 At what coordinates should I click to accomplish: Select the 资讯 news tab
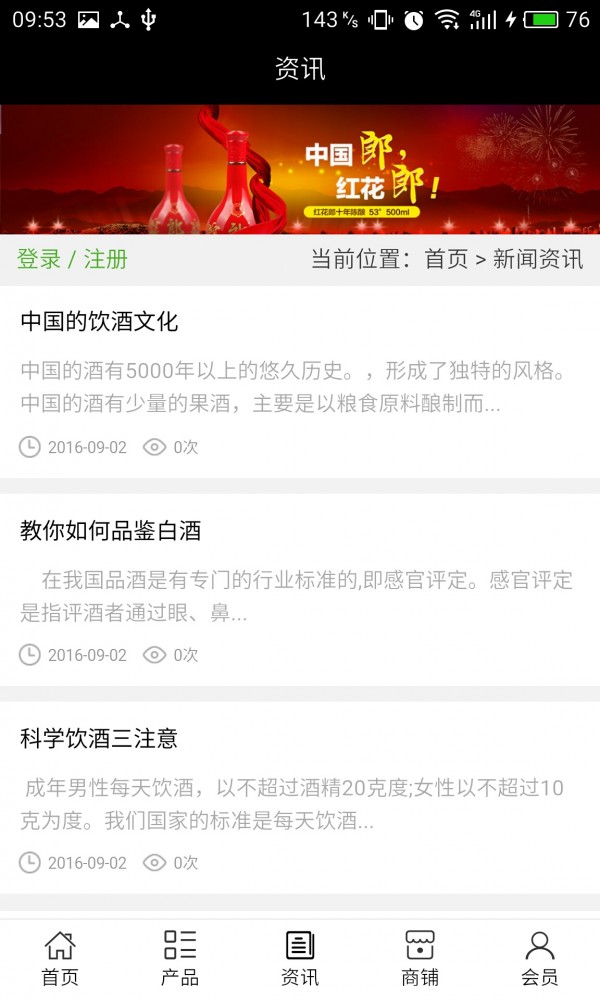point(300,958)
